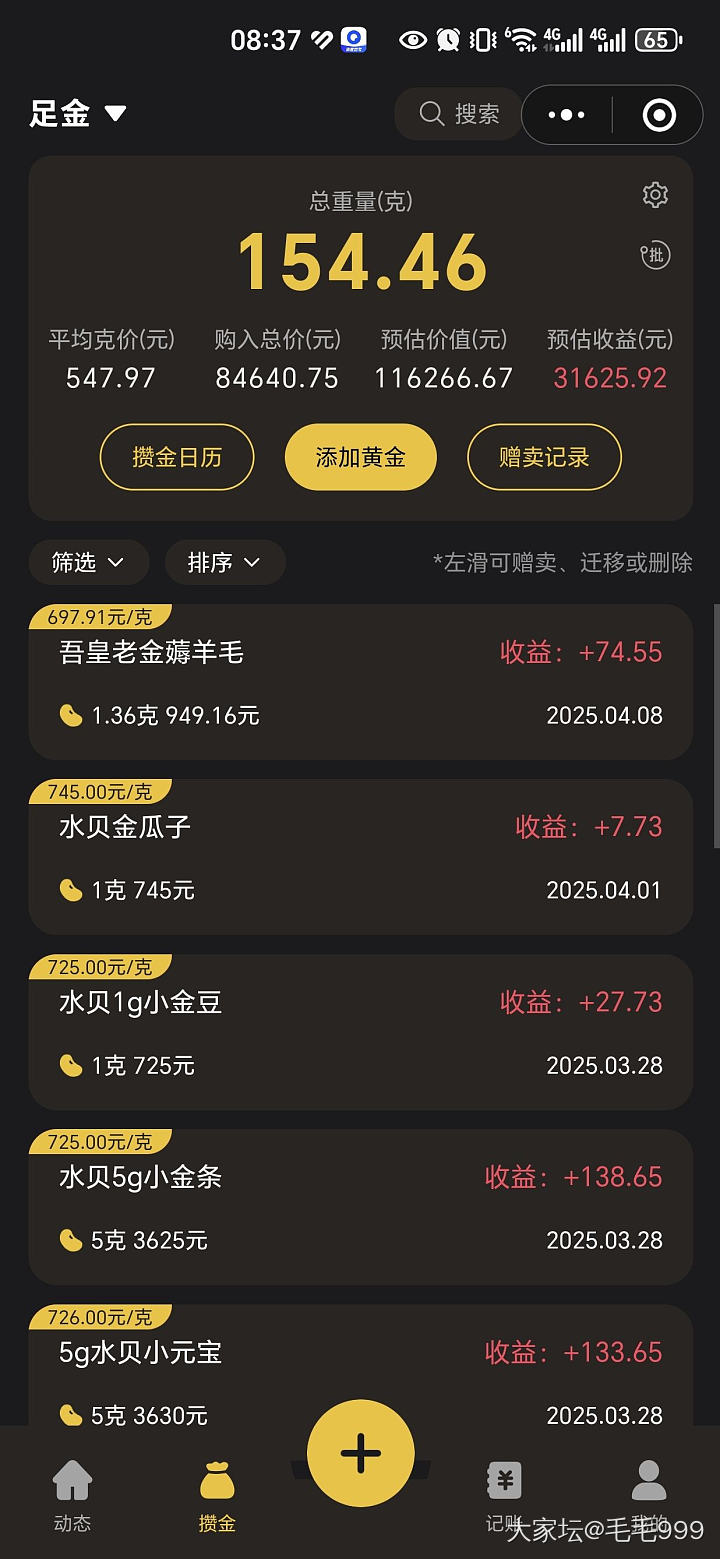Expand the 排序 sort dropdown

pyautogui.click(x=224, y=563)
